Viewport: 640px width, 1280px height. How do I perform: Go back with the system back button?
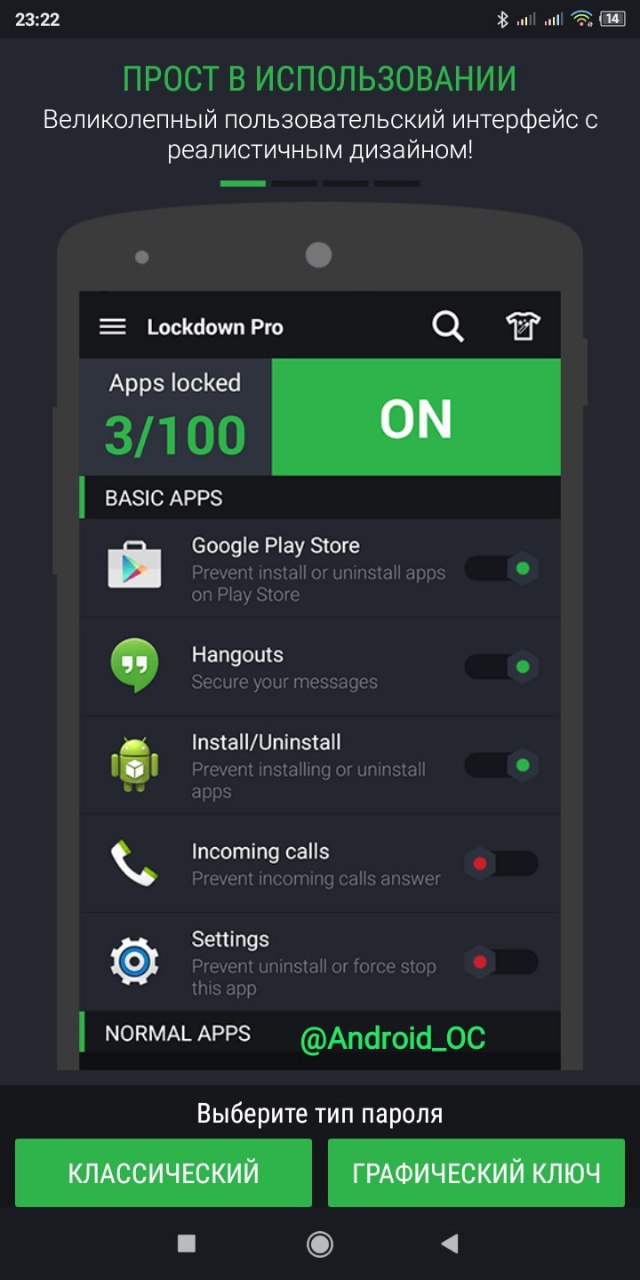pyautogui.click(x=450, y=1243)
